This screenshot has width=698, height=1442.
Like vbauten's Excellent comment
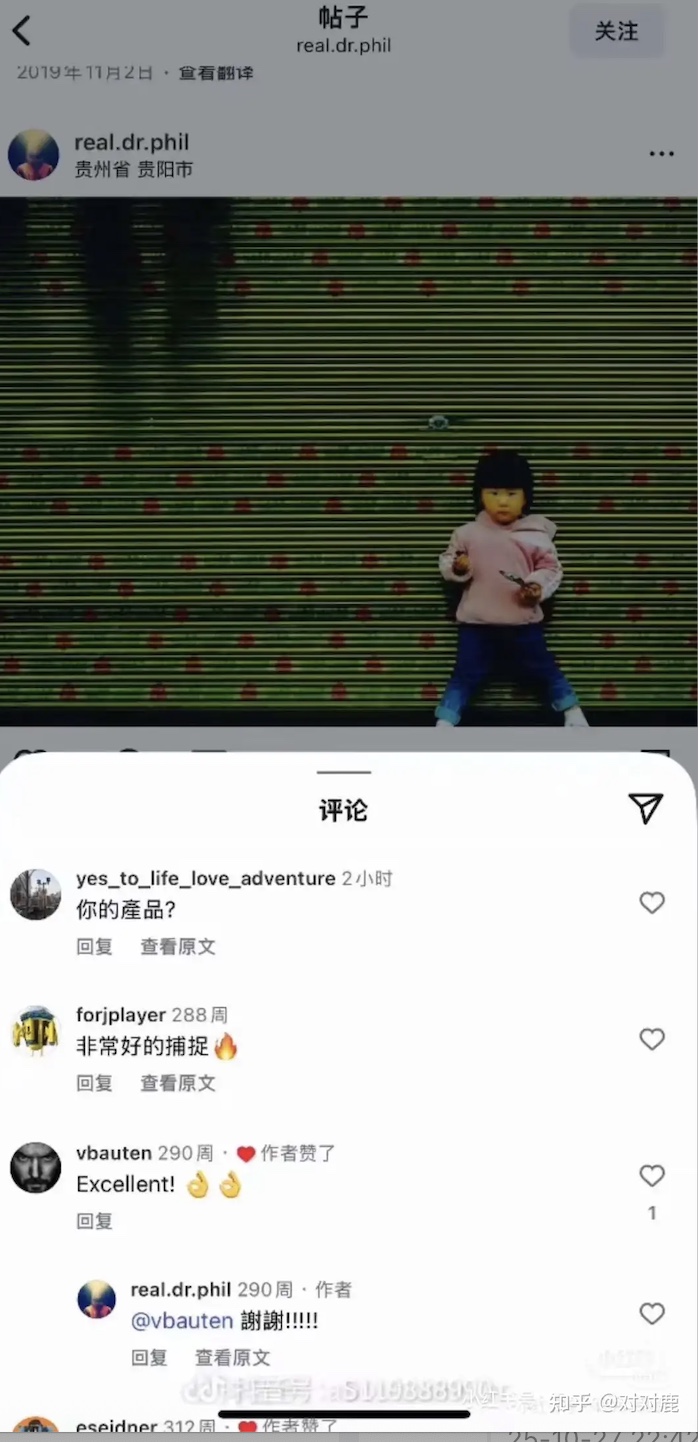tap(651, 1176)
